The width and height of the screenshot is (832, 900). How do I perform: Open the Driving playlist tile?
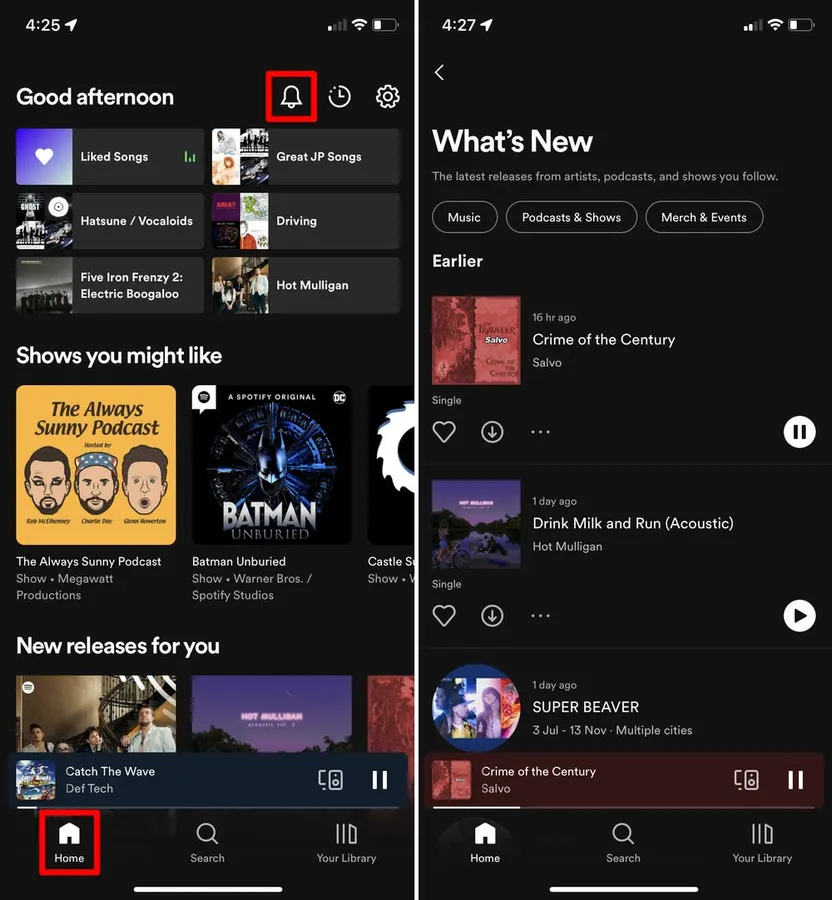tap(306, 221)
